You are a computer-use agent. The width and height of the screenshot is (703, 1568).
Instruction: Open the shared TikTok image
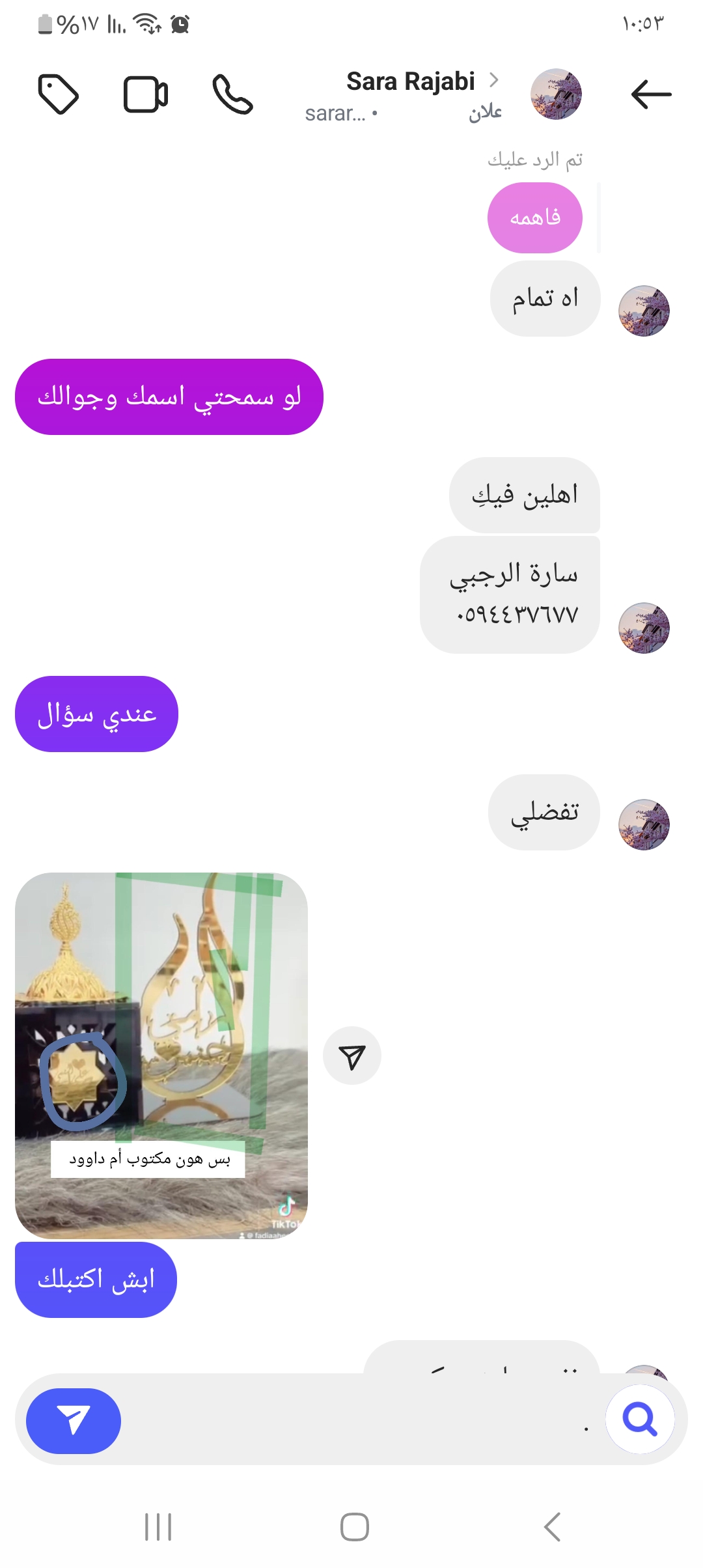[161, 1055]
